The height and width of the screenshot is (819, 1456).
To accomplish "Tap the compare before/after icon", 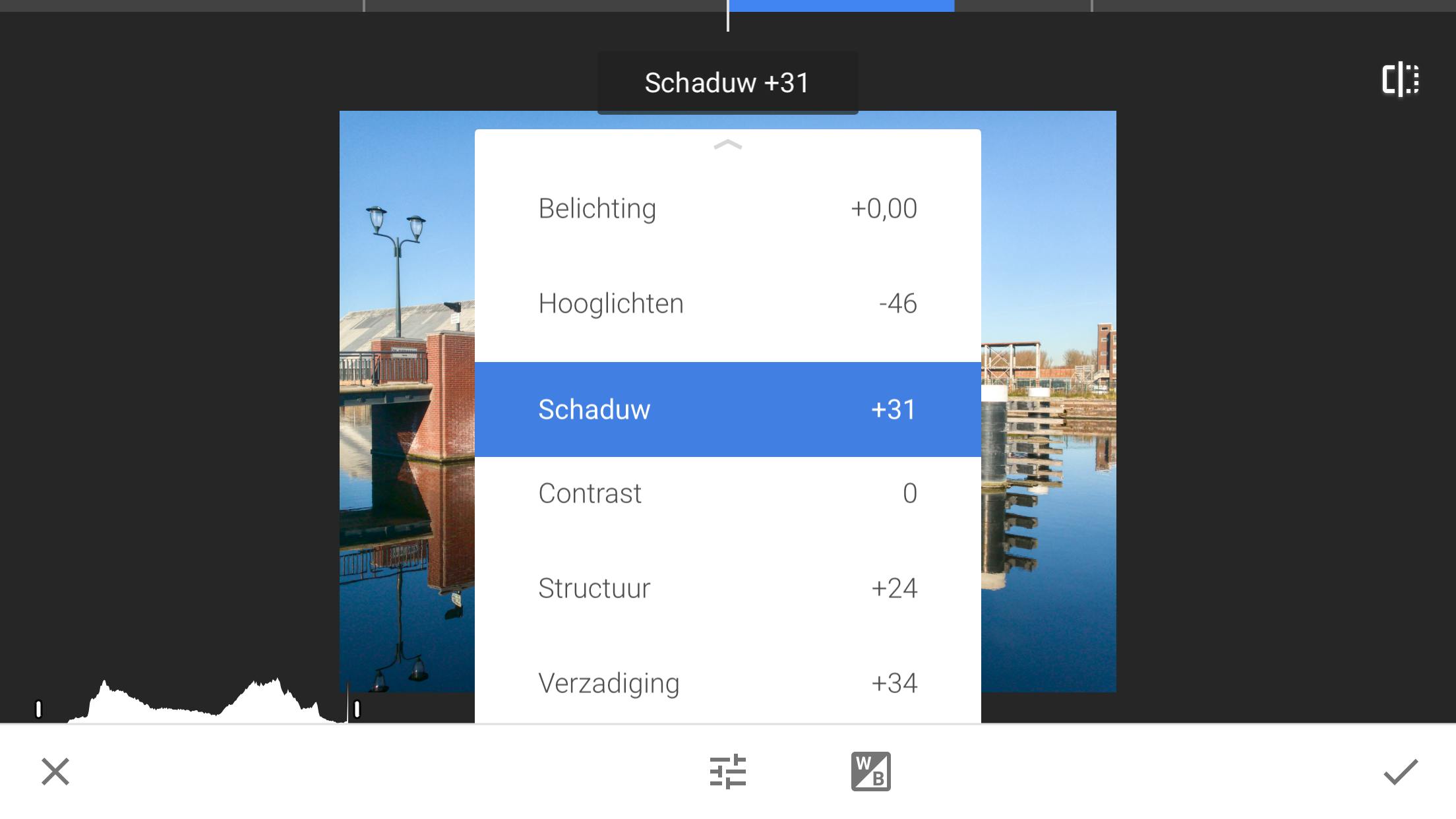I will (1400, 80).
